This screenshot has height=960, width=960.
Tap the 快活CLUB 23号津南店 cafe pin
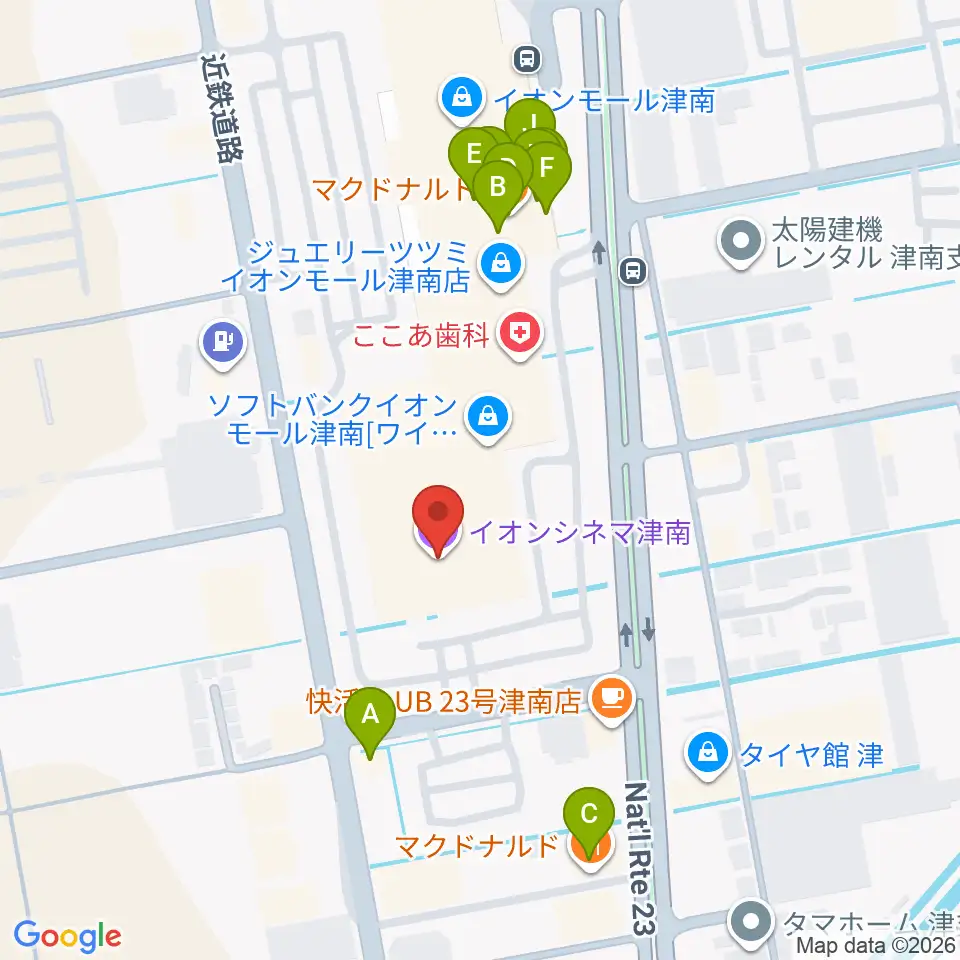(x=612, y=700)
